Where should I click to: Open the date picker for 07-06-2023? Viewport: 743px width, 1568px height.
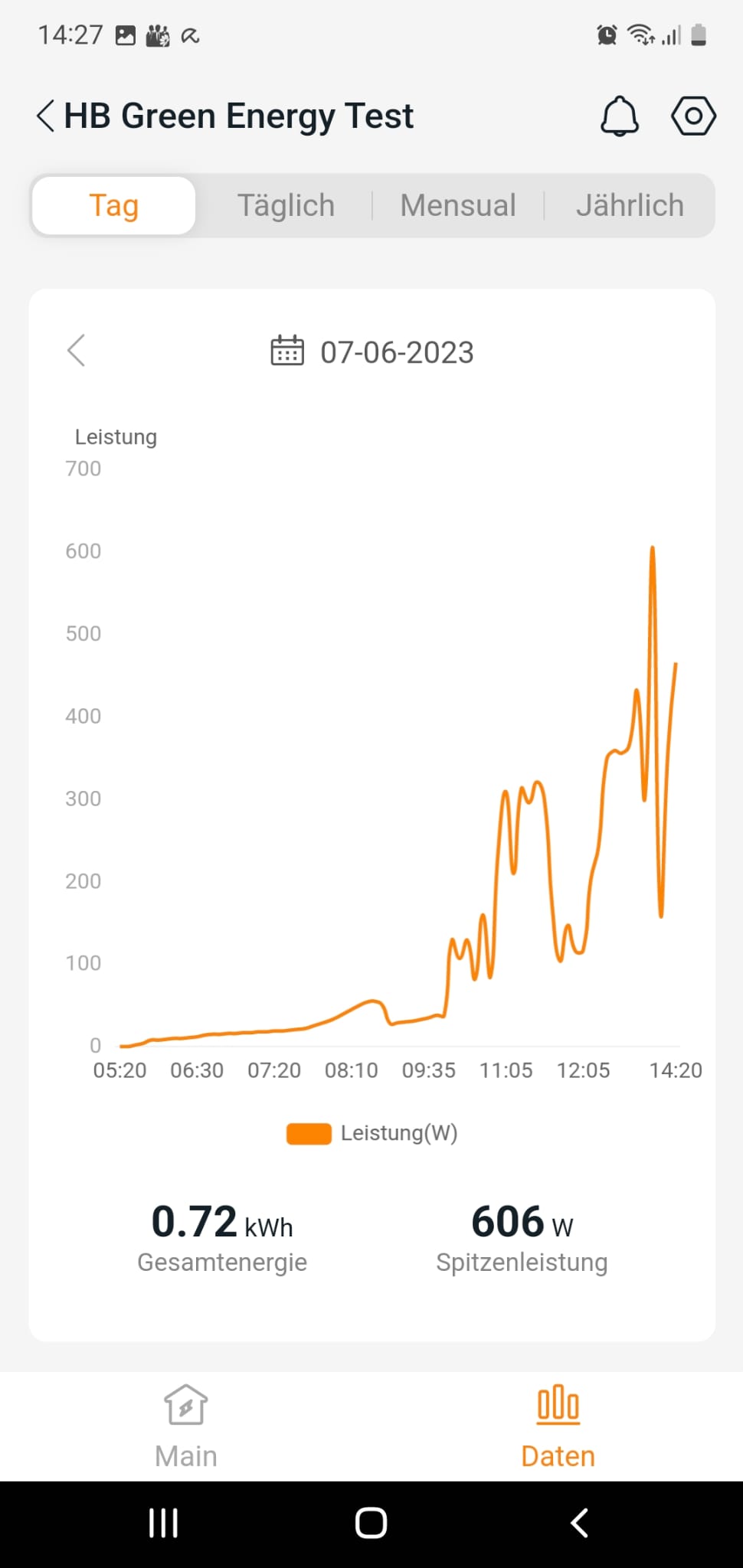(x=373, y=352)
